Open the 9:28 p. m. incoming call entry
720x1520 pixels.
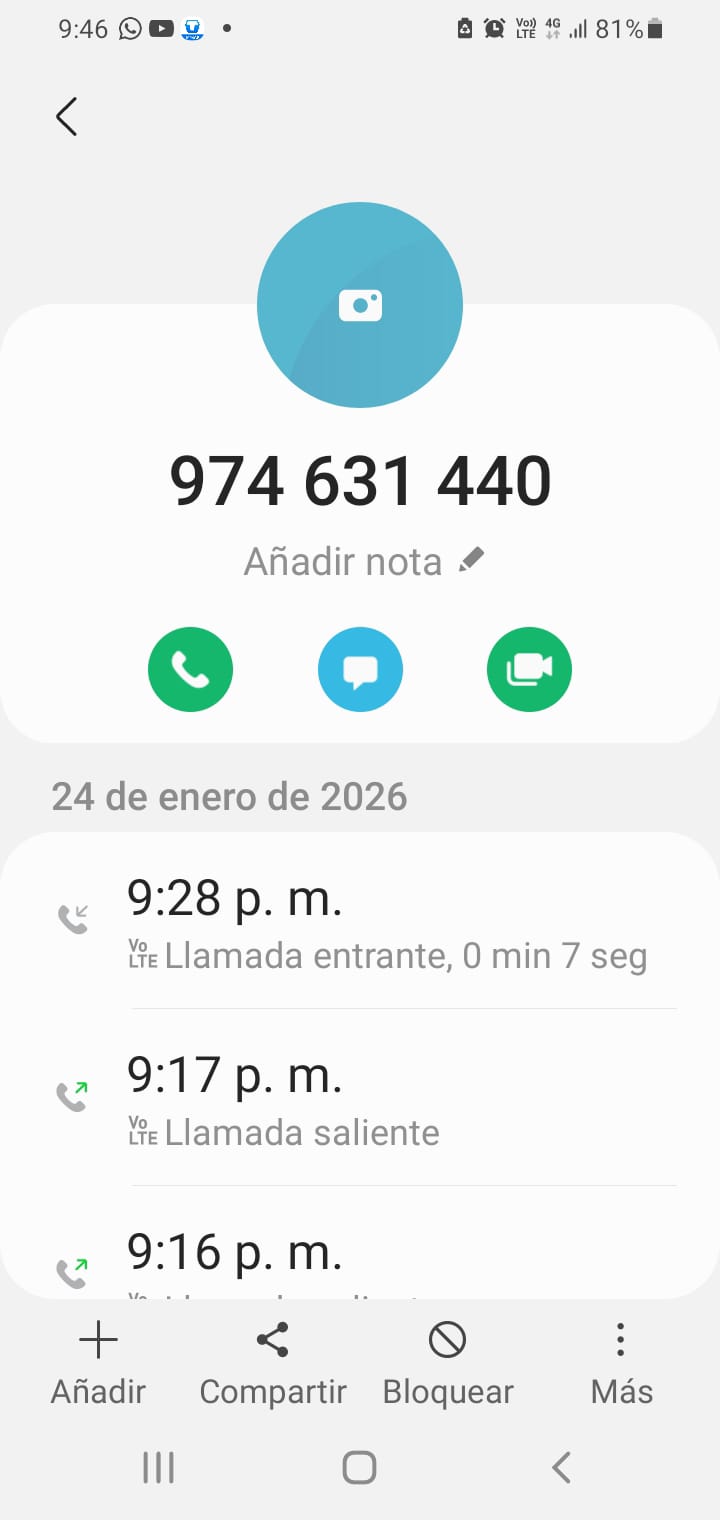386,924
